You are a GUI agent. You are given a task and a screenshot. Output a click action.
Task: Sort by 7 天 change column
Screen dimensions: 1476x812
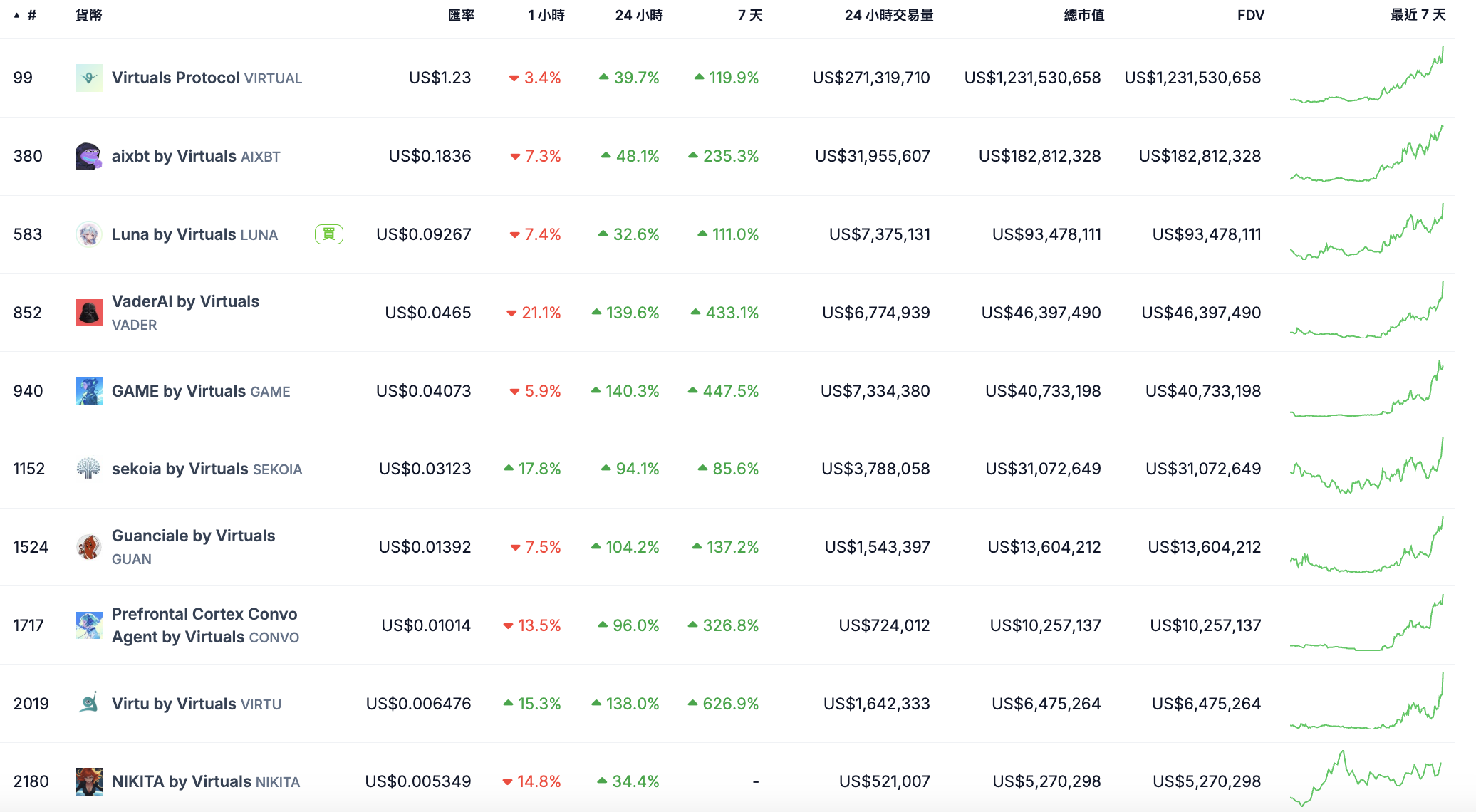[x=749, y=15]
